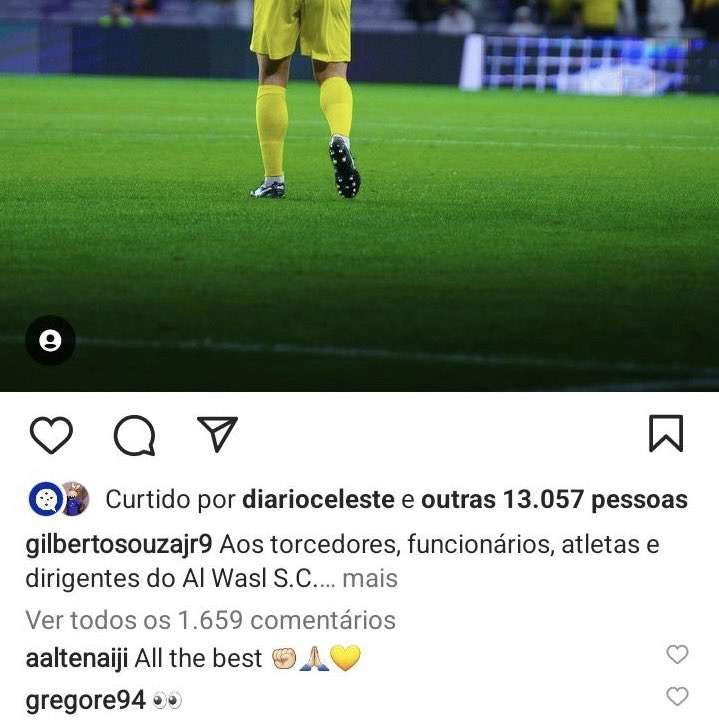Like the post with the heart icon
The height and width of the screenshot is (725, 719).
(x=51, y=436)
